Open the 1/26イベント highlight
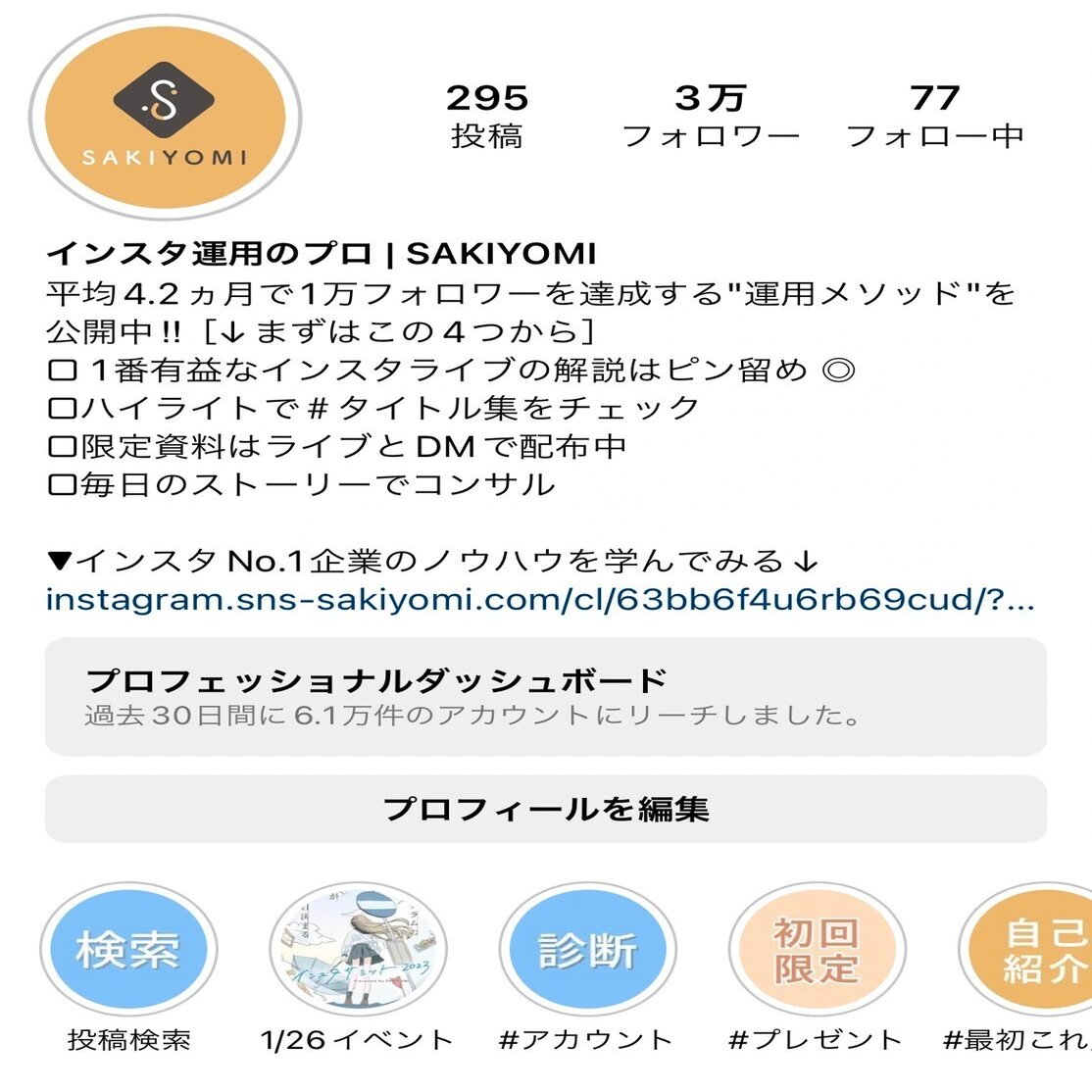Image resolution: width=1092 pixels, height=1092 pixels. [358, 951]
